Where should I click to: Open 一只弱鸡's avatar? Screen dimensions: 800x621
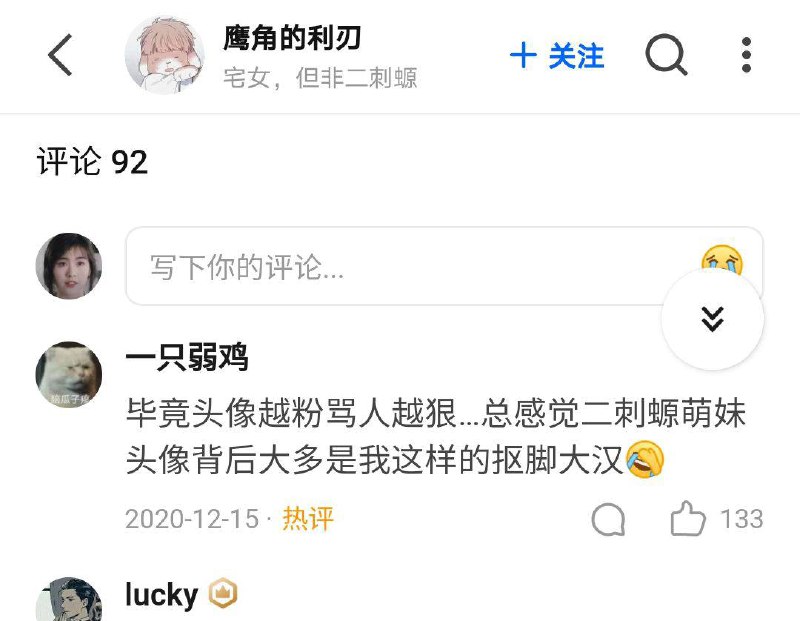click(69, 375)
